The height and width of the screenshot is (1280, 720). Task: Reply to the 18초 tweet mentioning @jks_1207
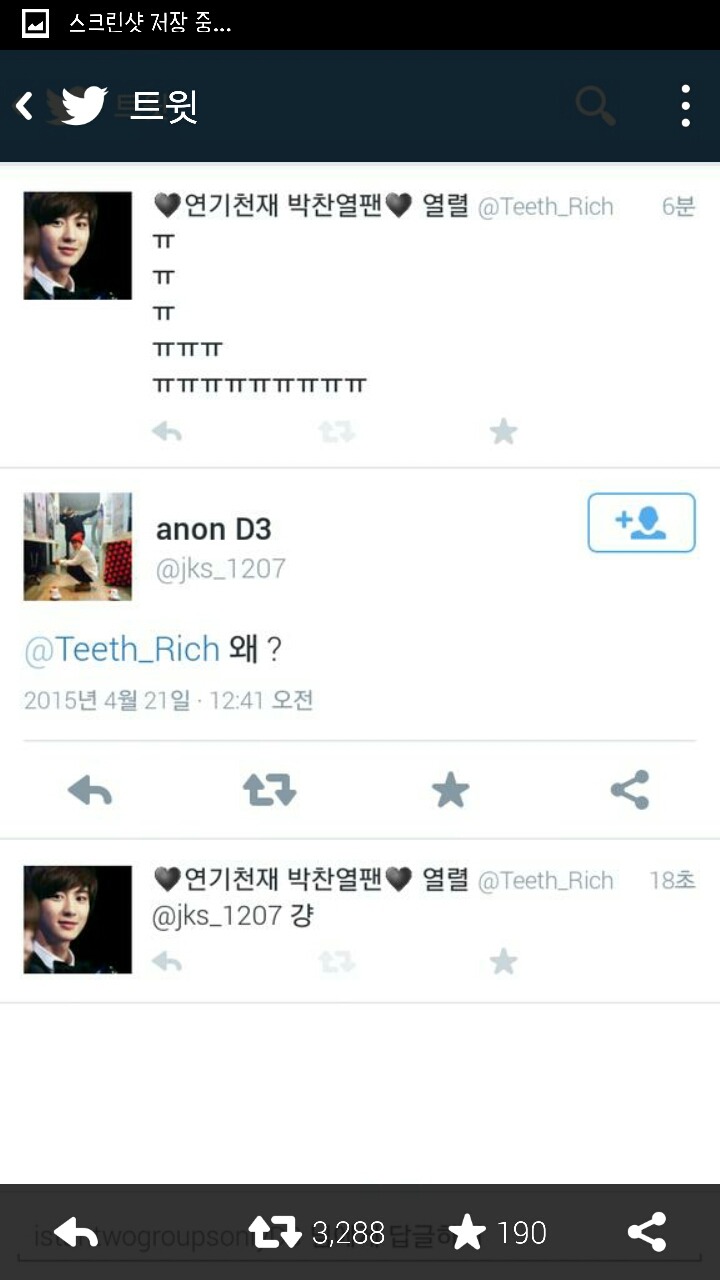[167, 962]
